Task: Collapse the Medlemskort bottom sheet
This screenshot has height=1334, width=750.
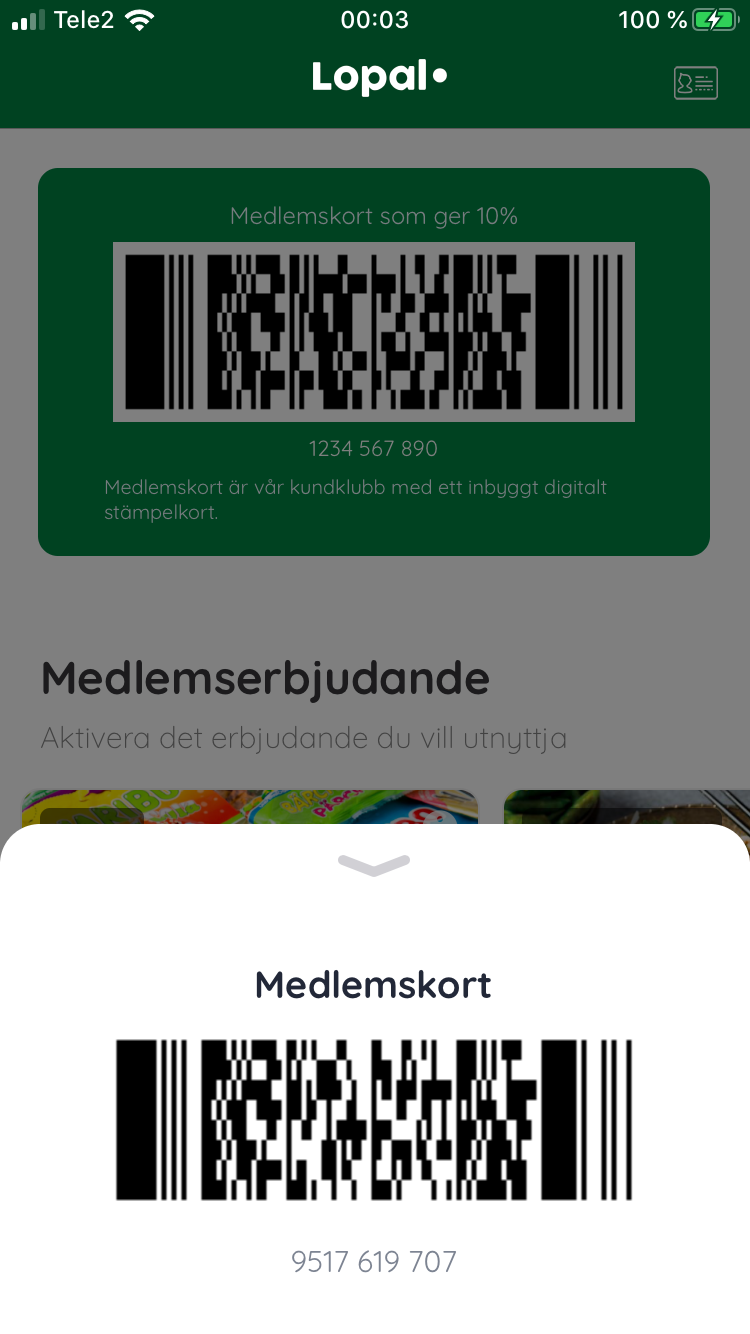Action: point(374,865)
